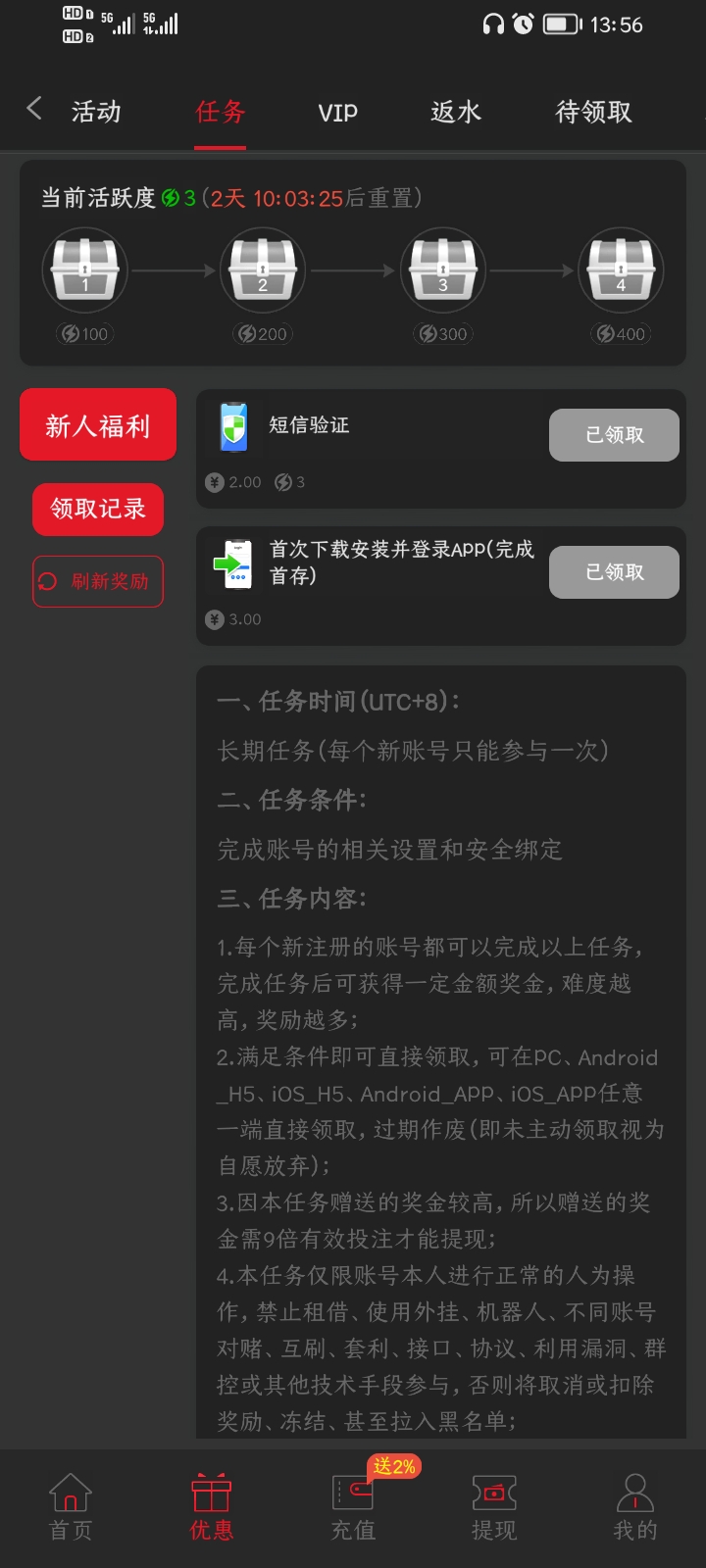Select the 新人福利 category
The width and height of the screenshot is (706, 1568).
[98, 425]
